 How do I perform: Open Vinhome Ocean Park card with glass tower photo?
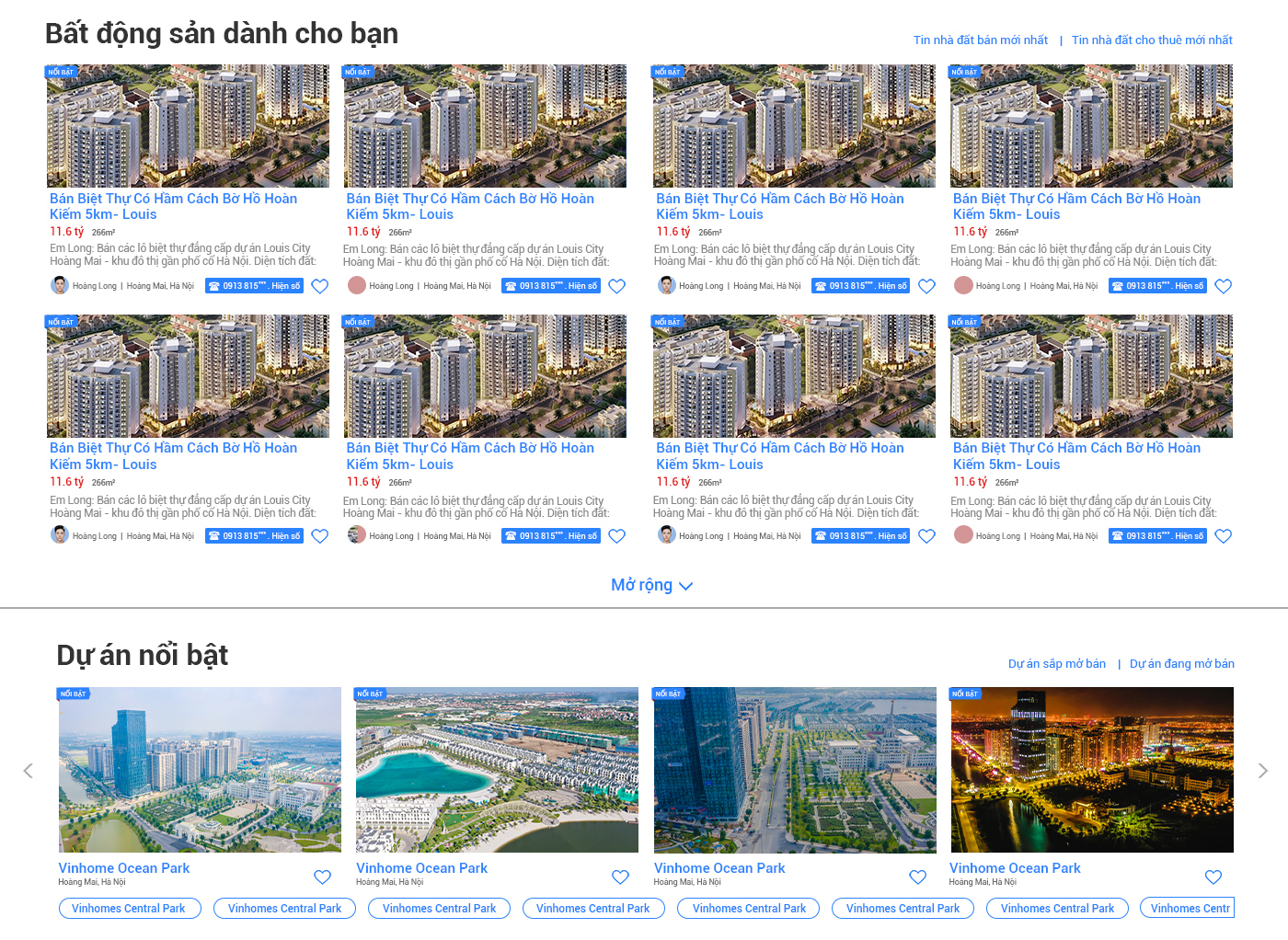click(x=795, y=770)
